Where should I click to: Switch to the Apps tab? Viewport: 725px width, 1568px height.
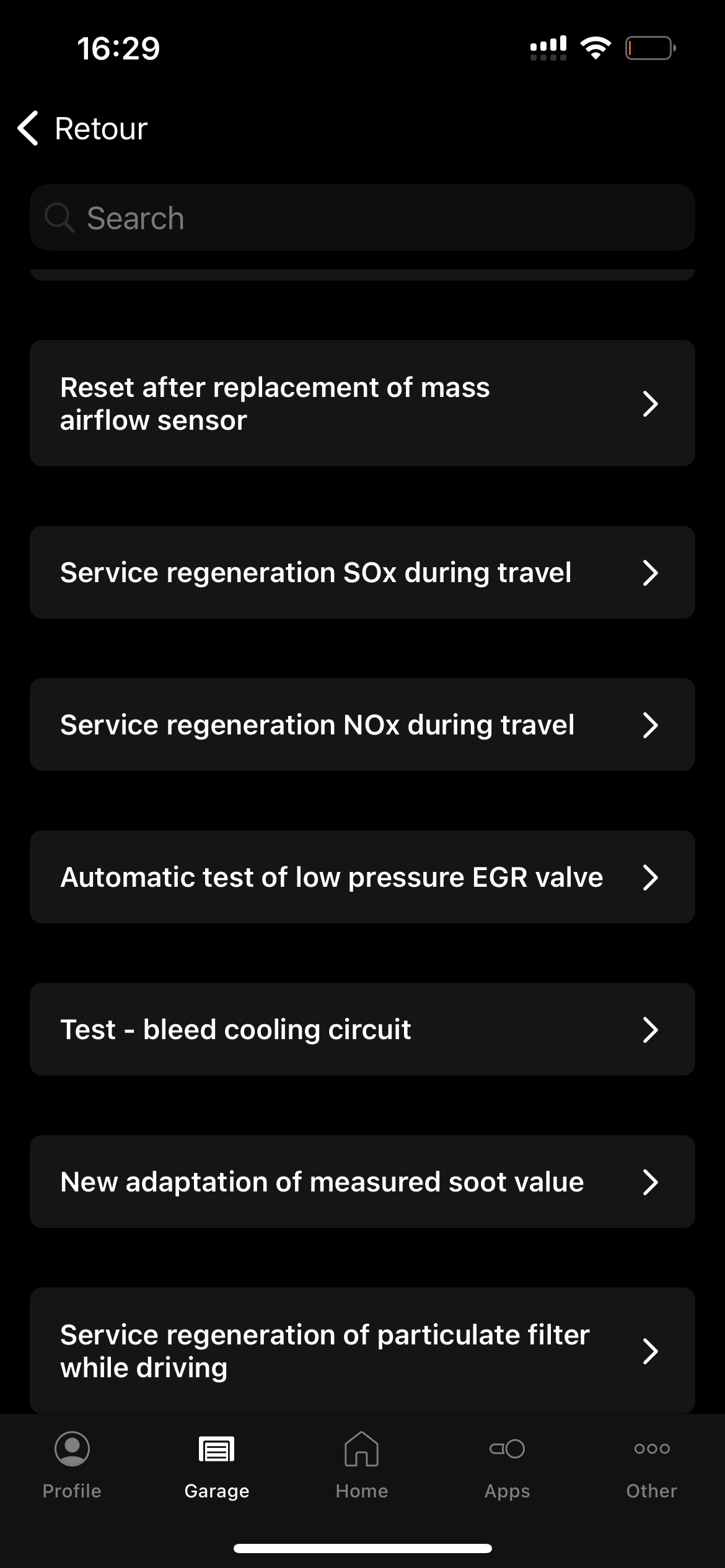507,1465
